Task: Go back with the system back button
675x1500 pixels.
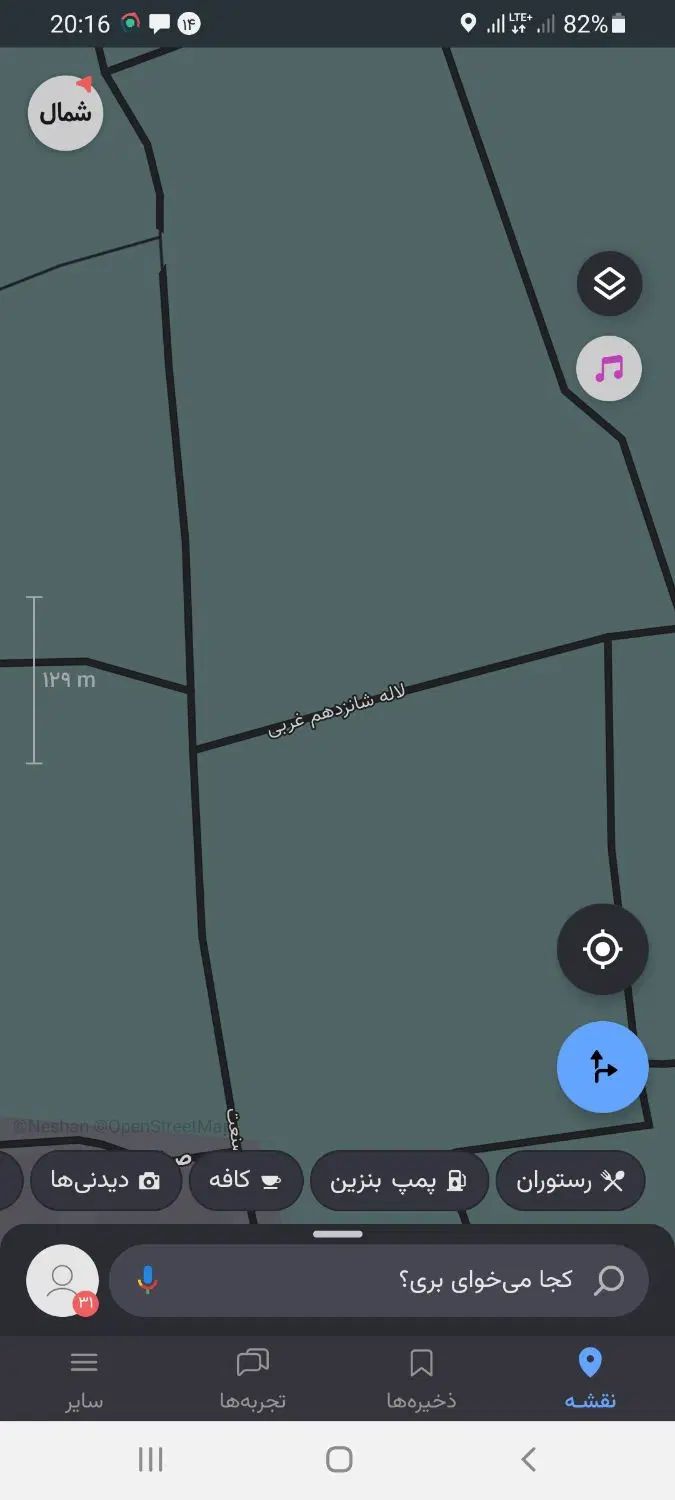Action: pyautogui.click(x=529, y=1459)
